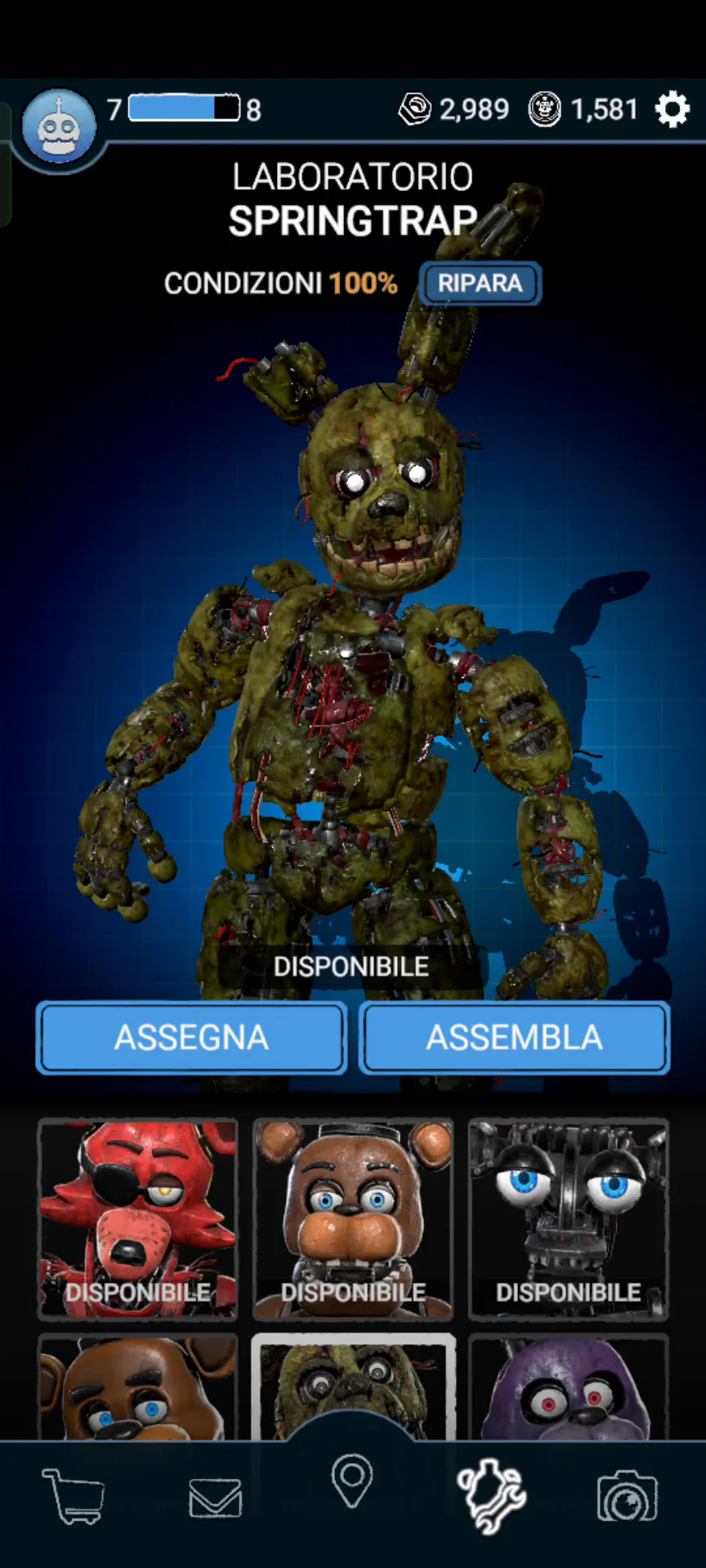Open the shop cart tab
The image size is (706, 1568).
coord(74,1496)
